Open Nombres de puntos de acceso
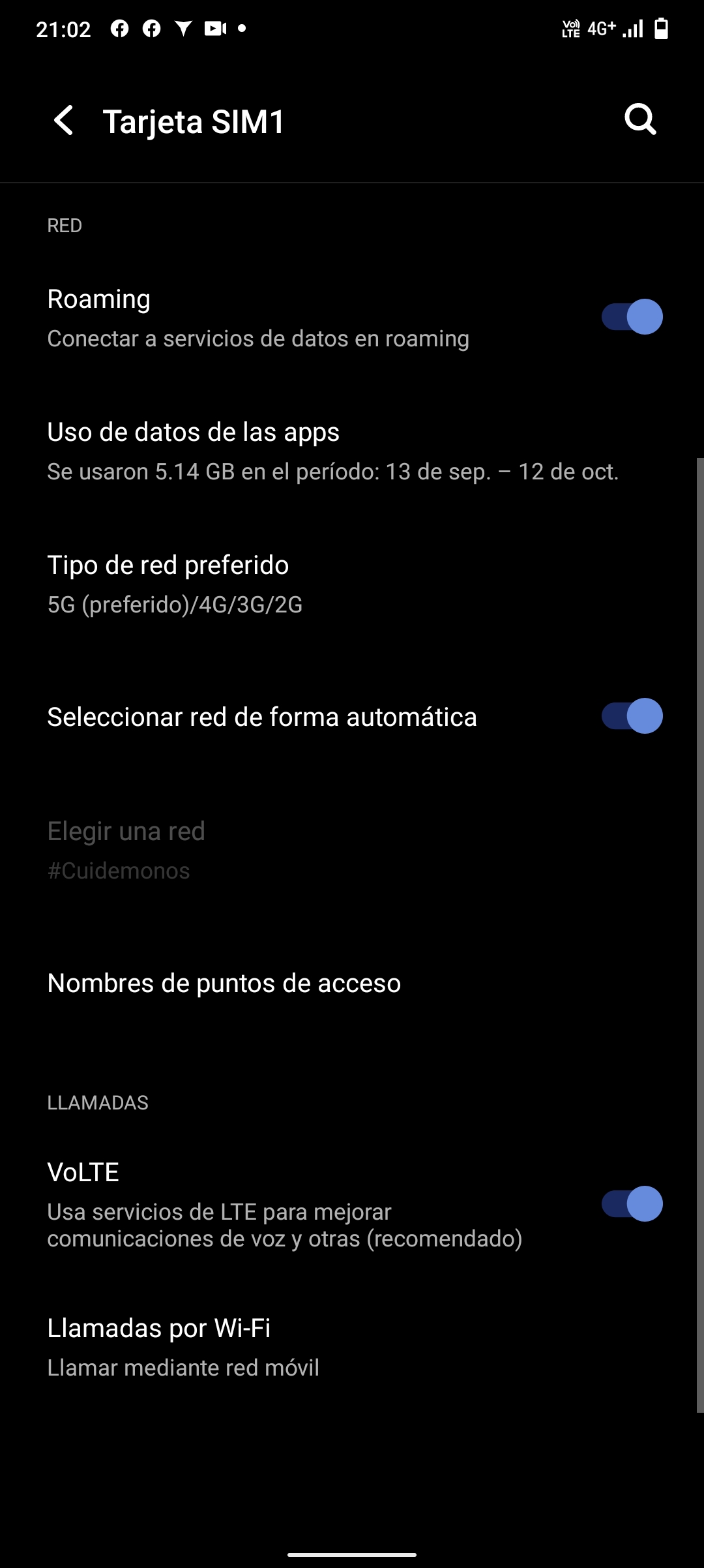 [224, 983]
